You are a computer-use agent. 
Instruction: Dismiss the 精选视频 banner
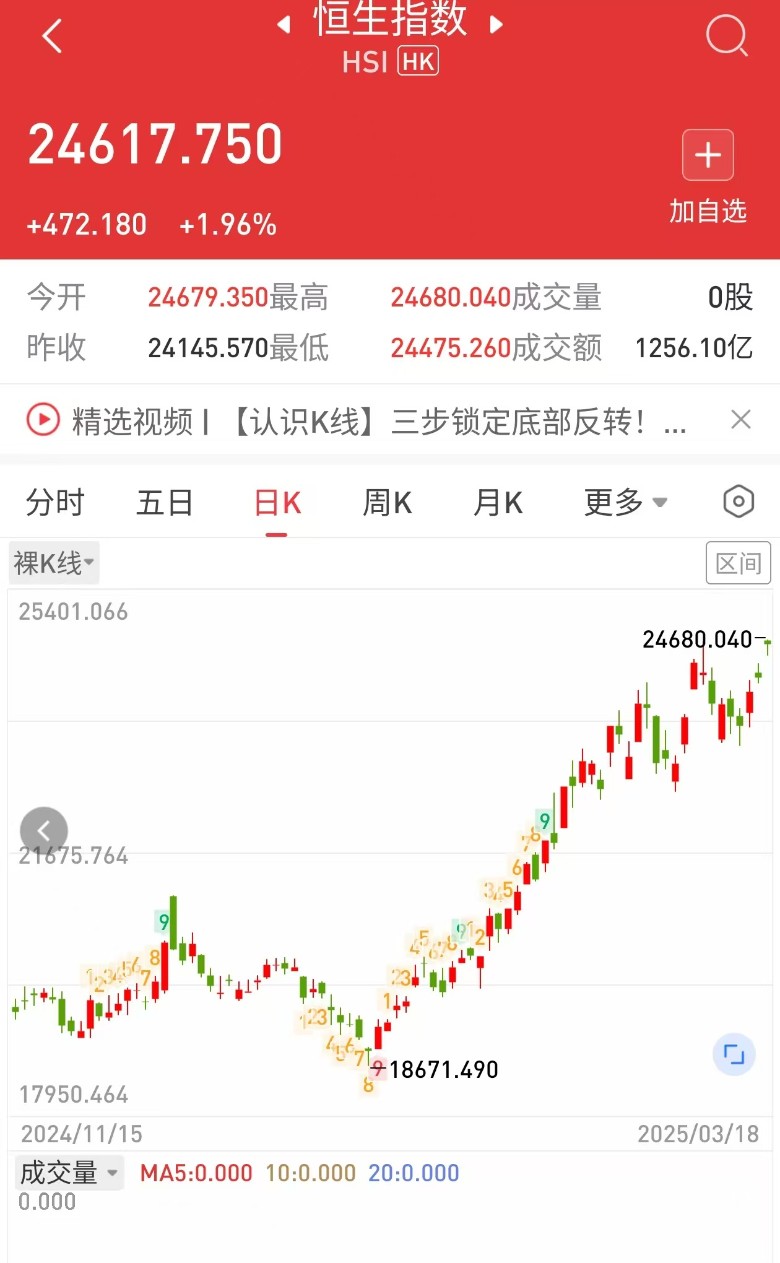click(740, 420)
